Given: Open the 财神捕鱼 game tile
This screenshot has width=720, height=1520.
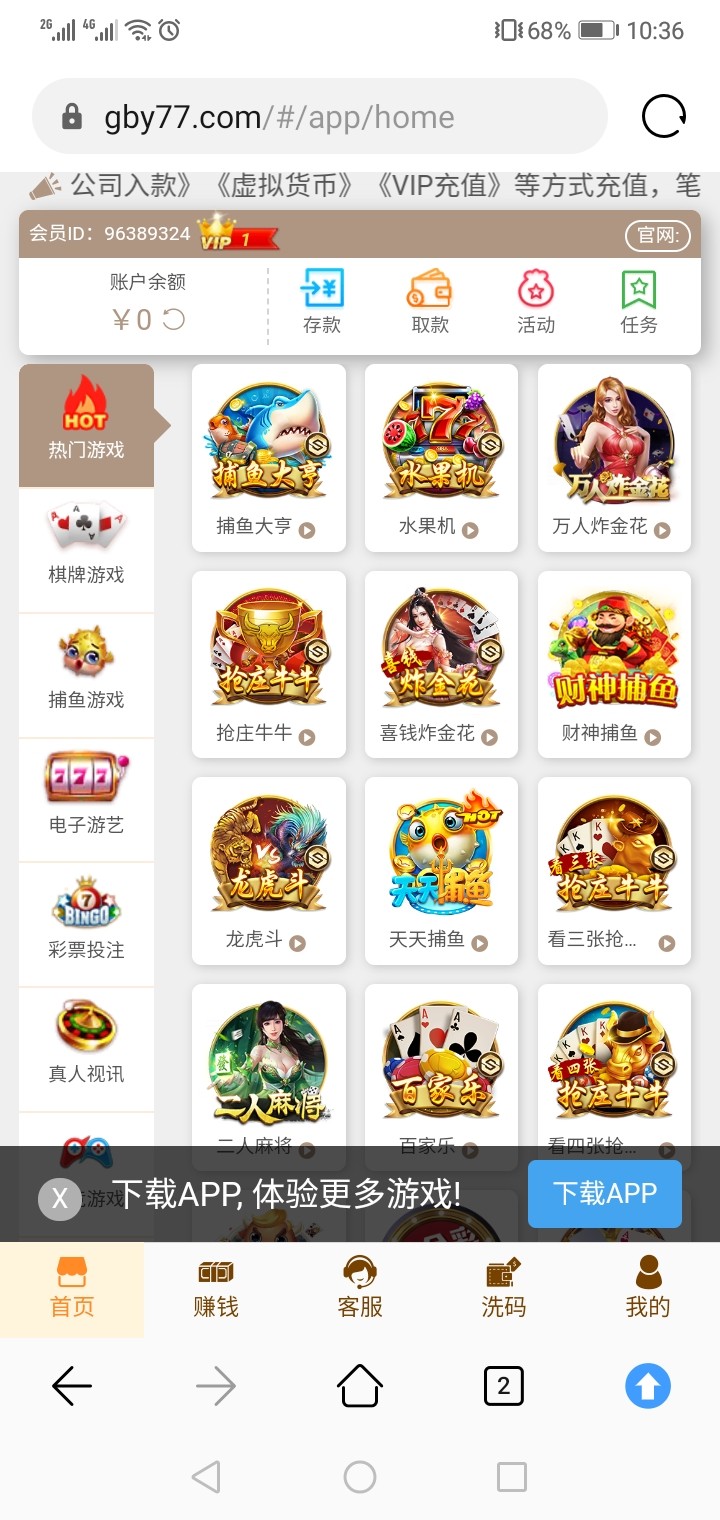Looking at the screenshot, I should pos(614,664).
